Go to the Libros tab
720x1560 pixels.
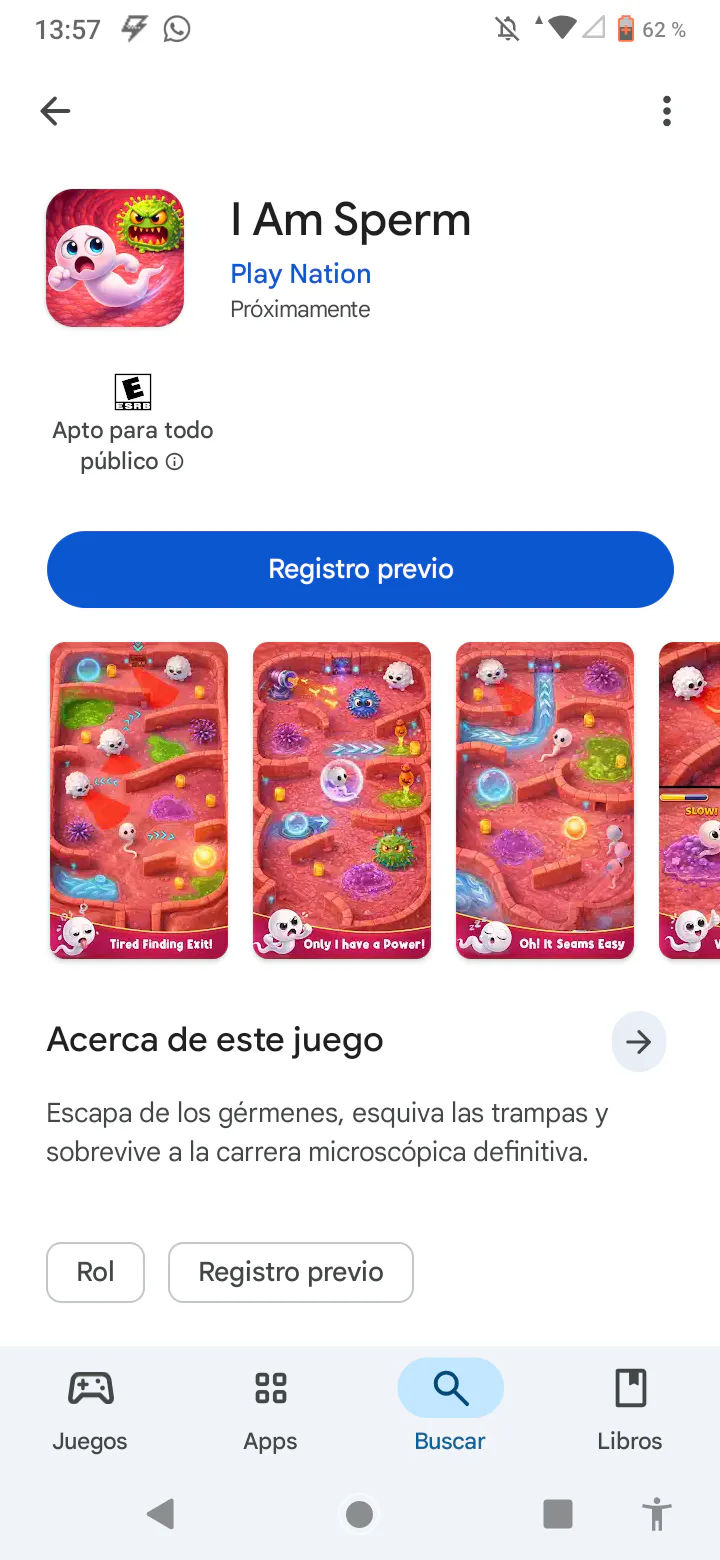pyautogui.click(x=630, y=1411)
